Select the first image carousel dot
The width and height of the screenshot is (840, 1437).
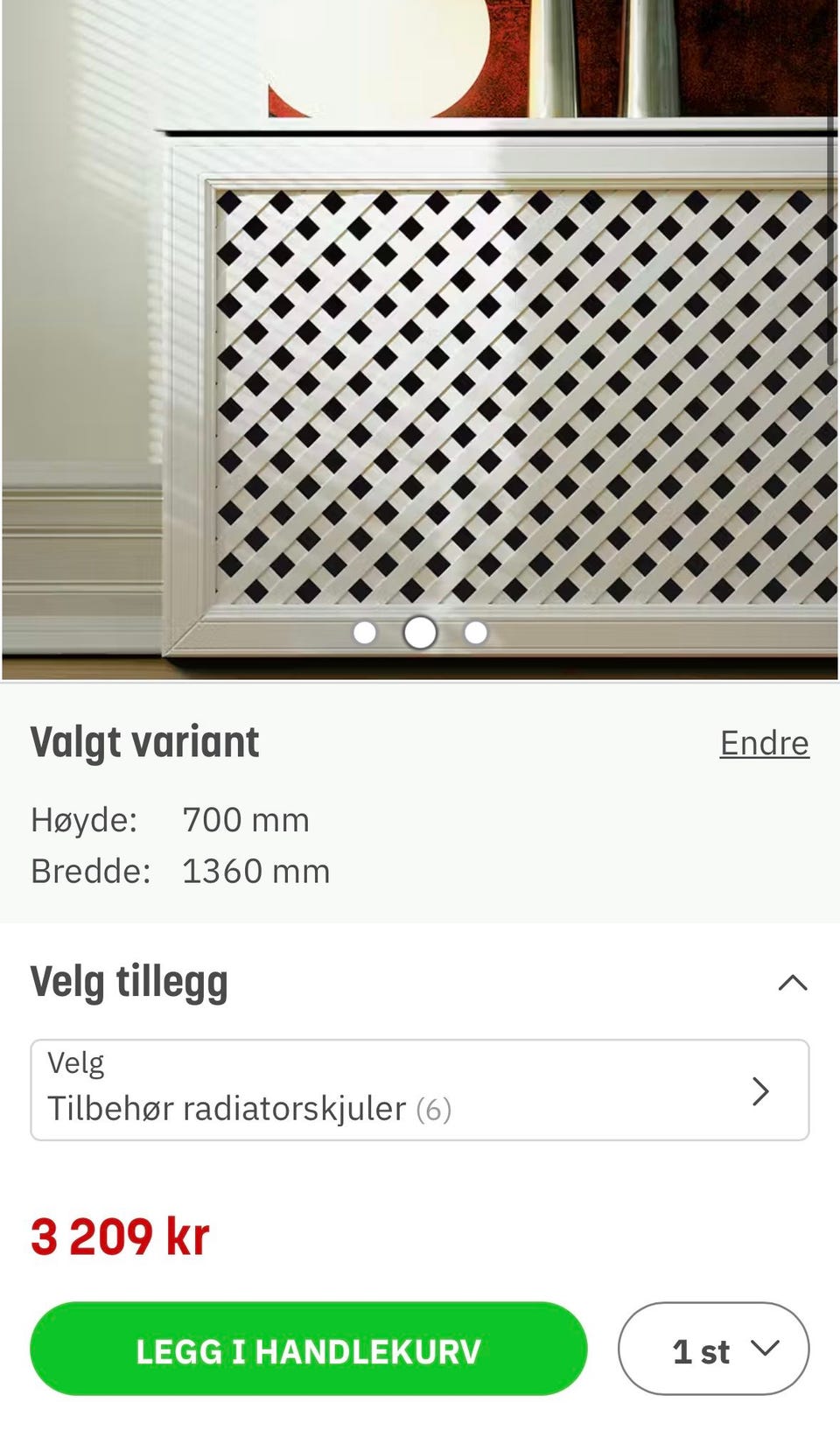click(366, 633)
